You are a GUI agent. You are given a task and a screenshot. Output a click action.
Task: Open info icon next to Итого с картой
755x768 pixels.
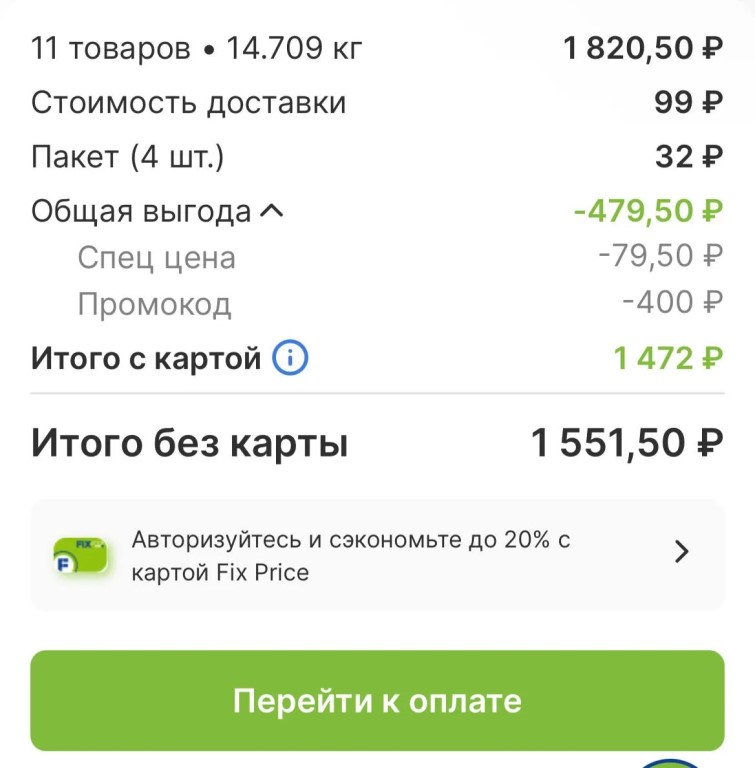(x=291, y=358)
